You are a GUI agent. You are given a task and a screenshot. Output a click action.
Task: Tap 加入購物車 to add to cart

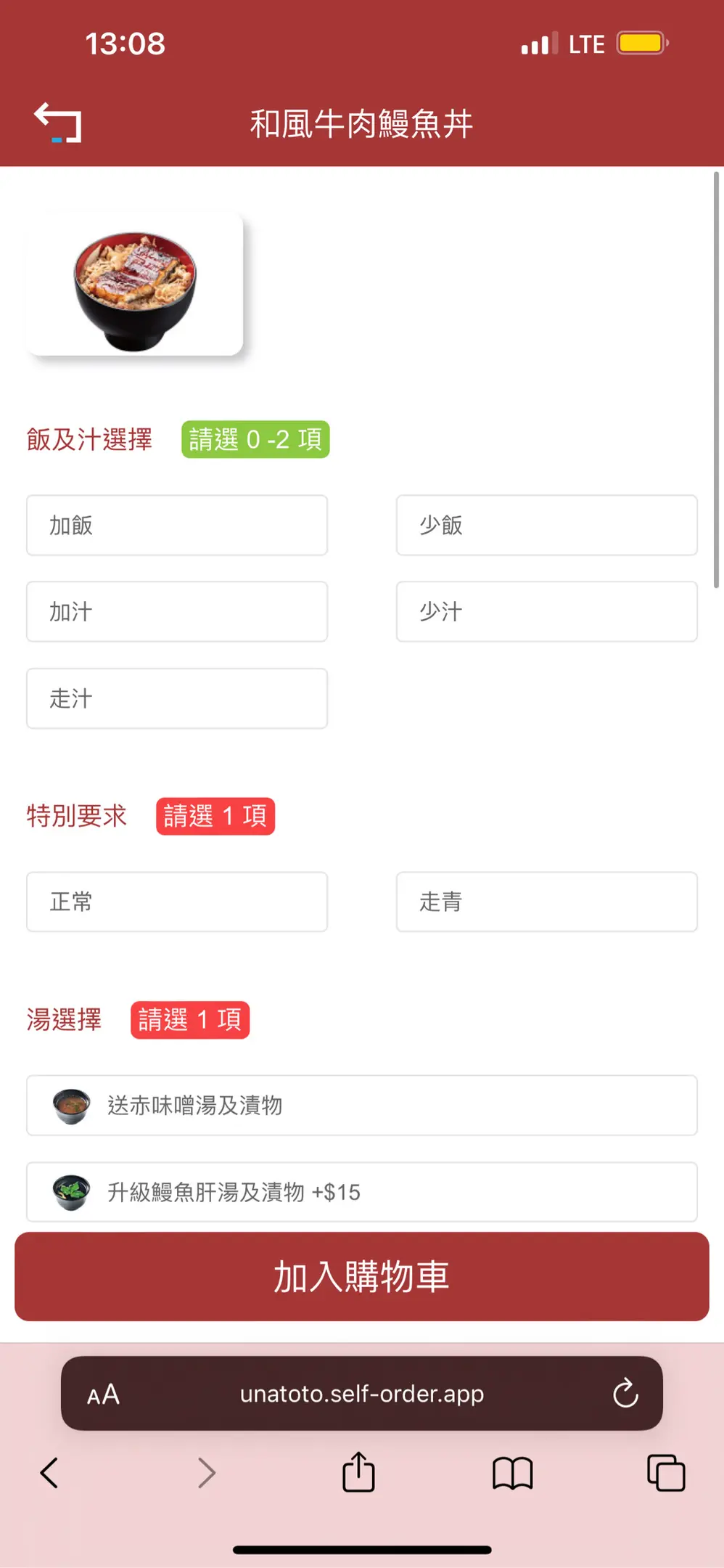362,1276
